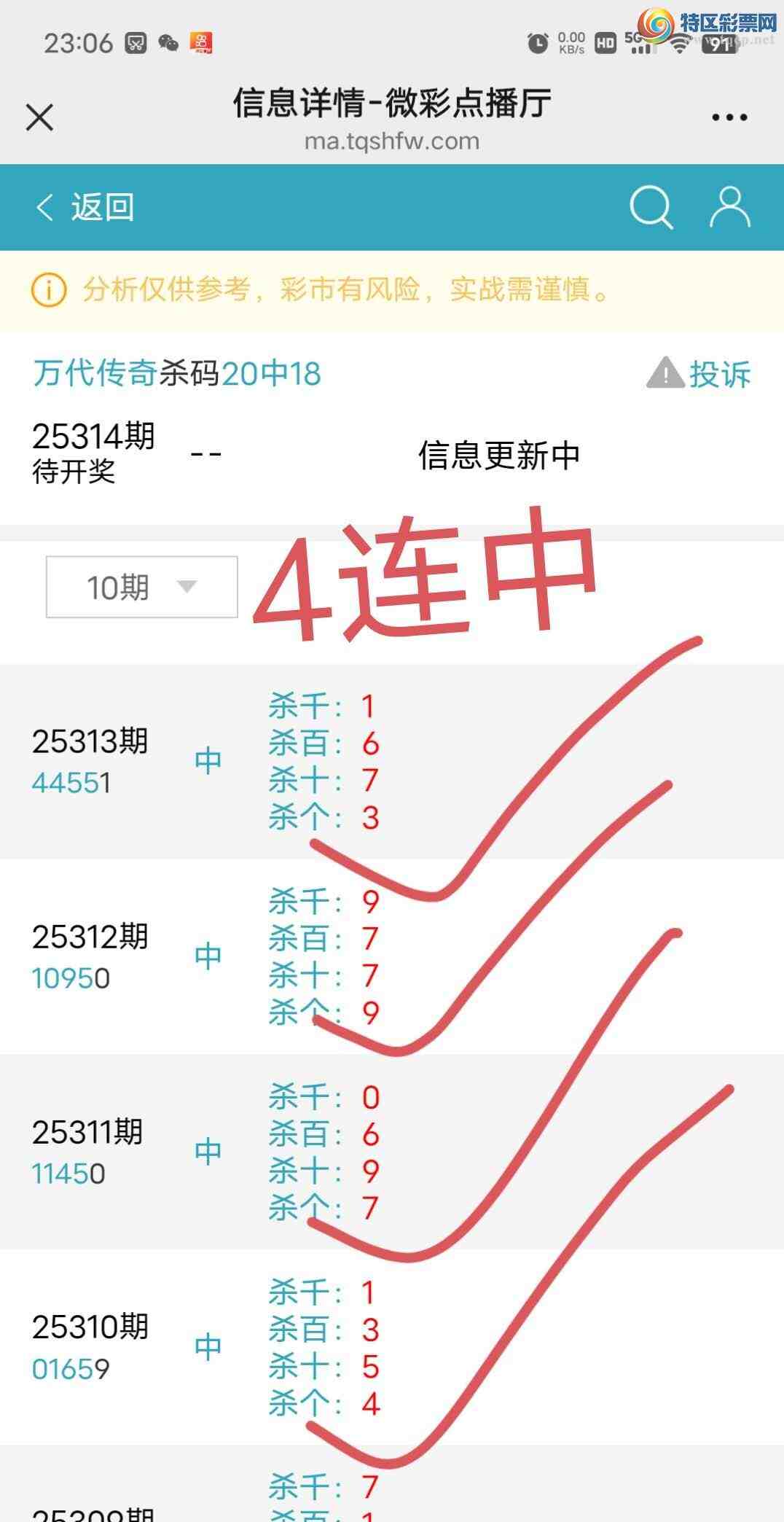
Task: Open the three-dot overflow menu
Action: tap(729, 117)
